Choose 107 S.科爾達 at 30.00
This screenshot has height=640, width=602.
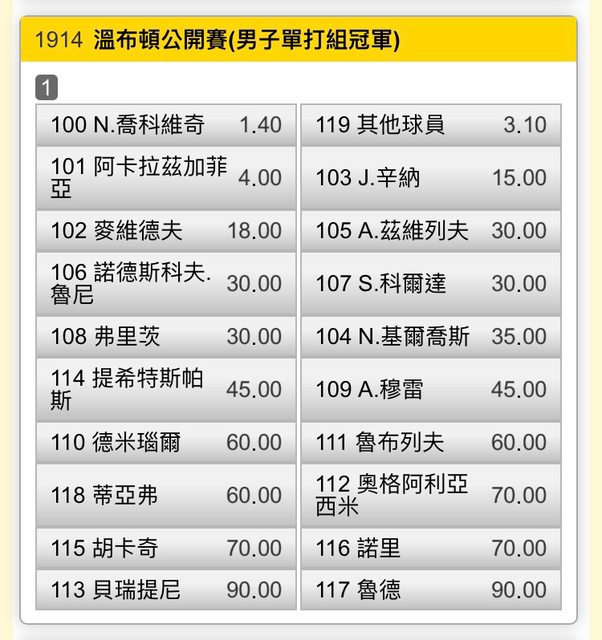(x=431, y=284)
